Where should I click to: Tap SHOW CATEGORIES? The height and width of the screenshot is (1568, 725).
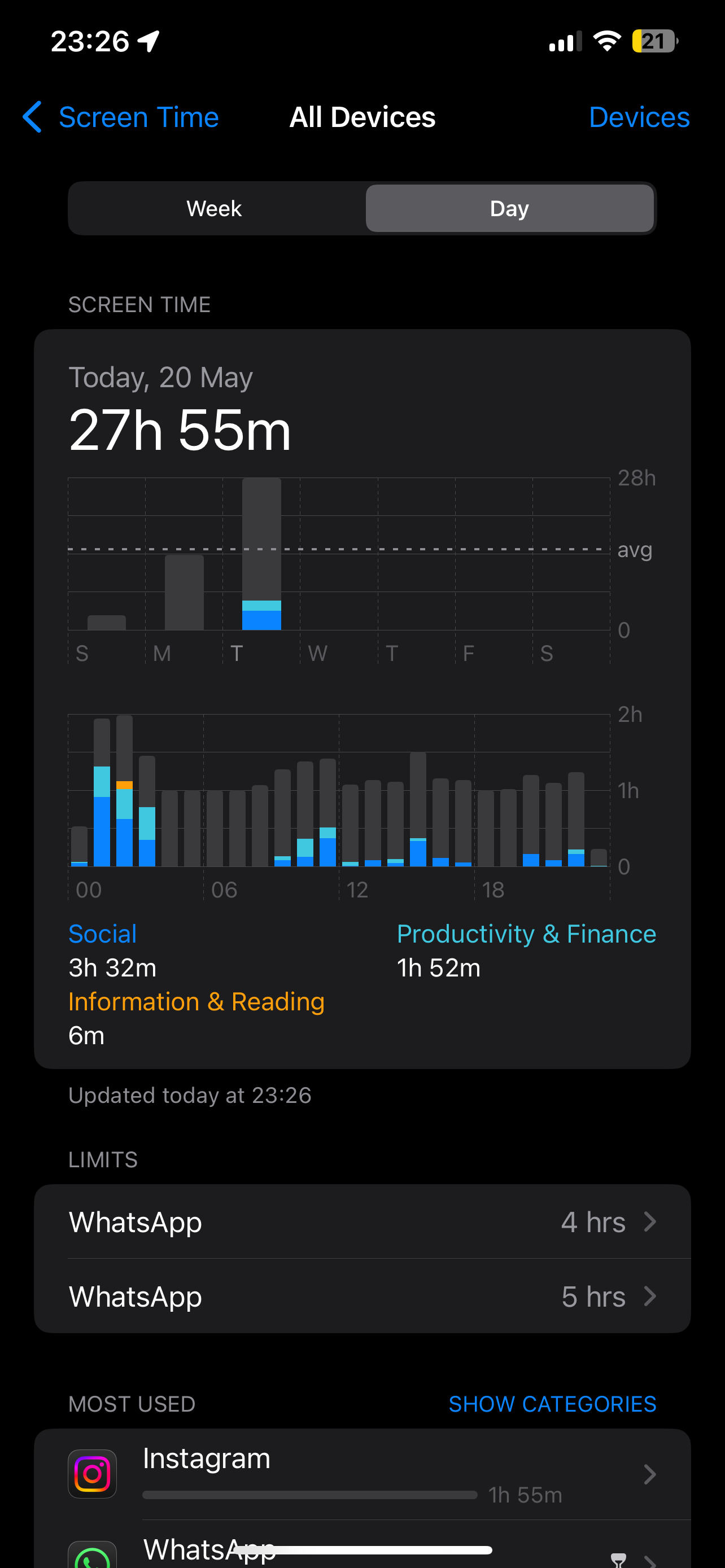point(552,1404)
